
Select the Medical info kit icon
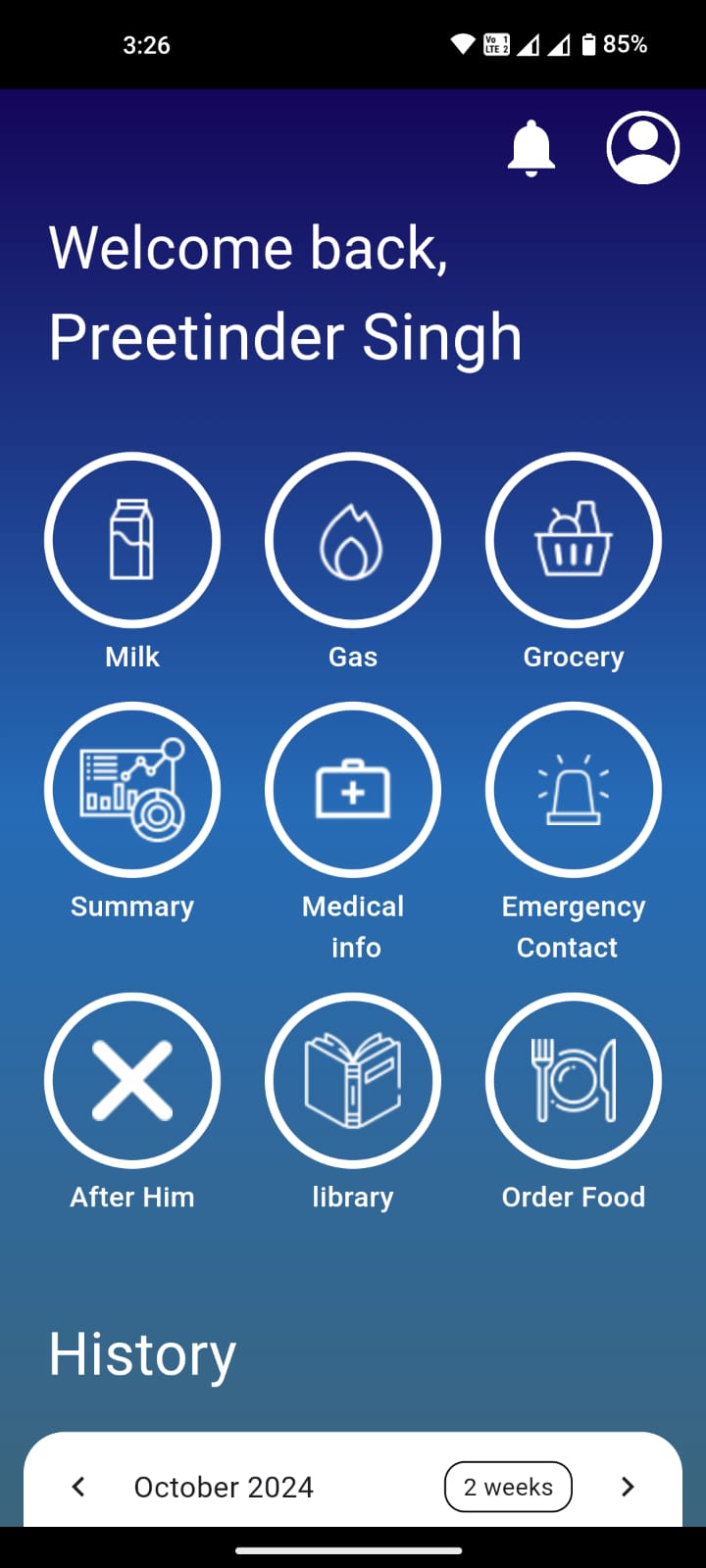tap(353, 789)
